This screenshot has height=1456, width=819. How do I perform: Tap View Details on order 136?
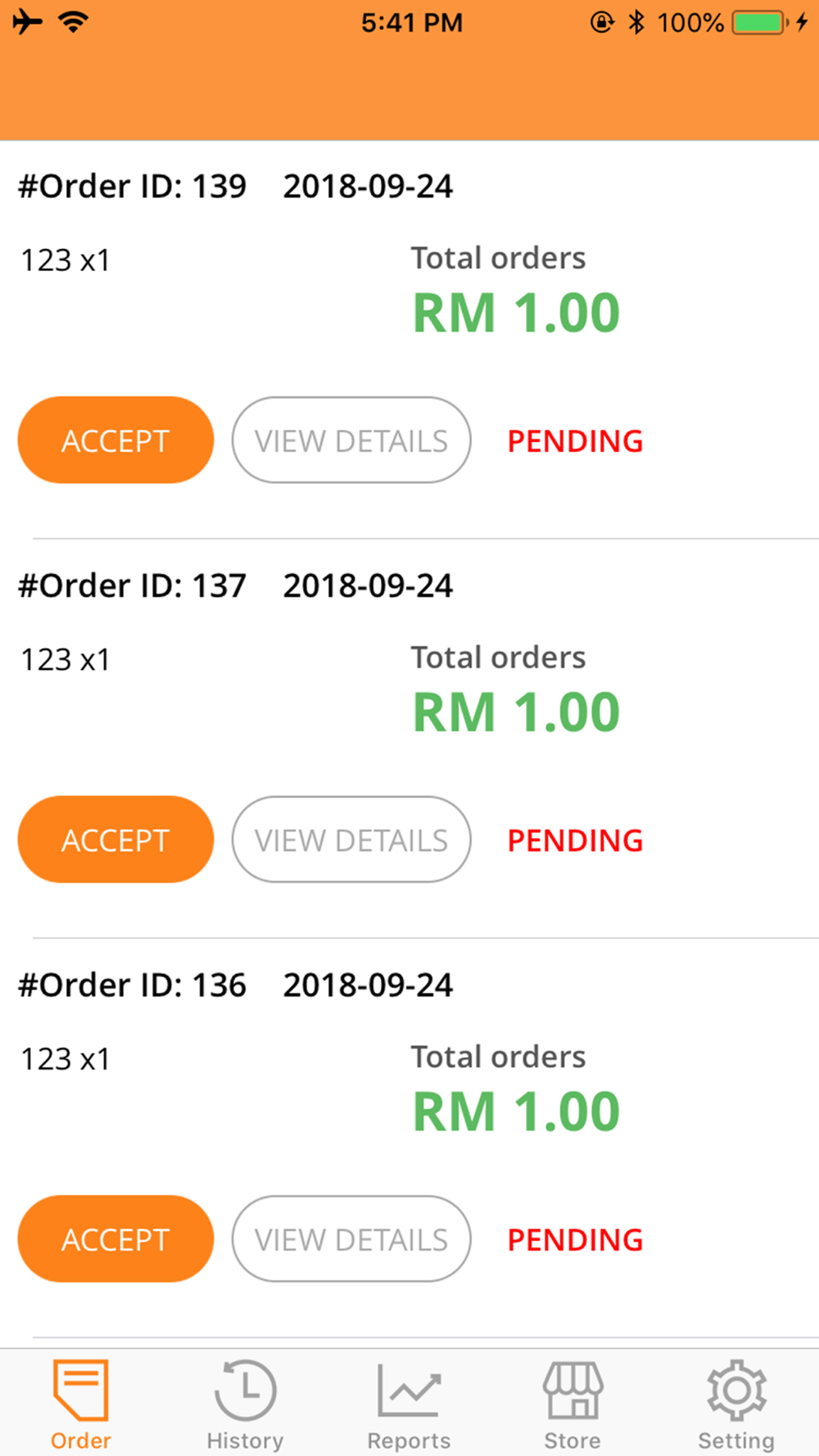click(x=351, y=1239)
